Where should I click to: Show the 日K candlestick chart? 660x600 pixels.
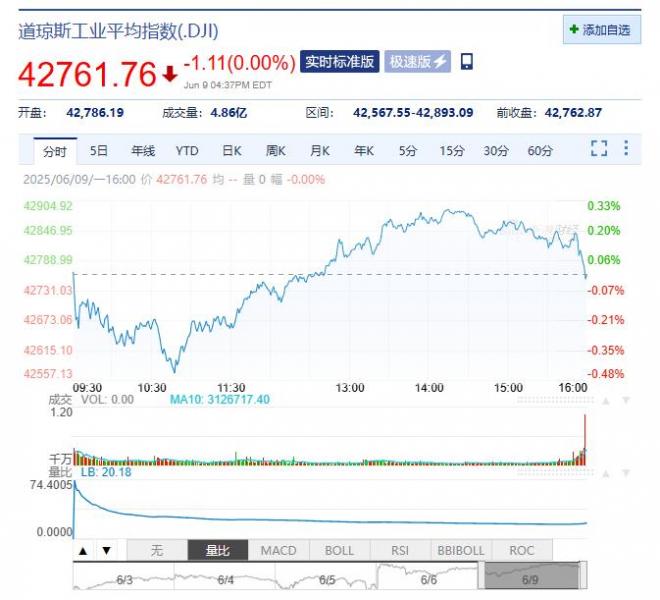pos(232,151)
